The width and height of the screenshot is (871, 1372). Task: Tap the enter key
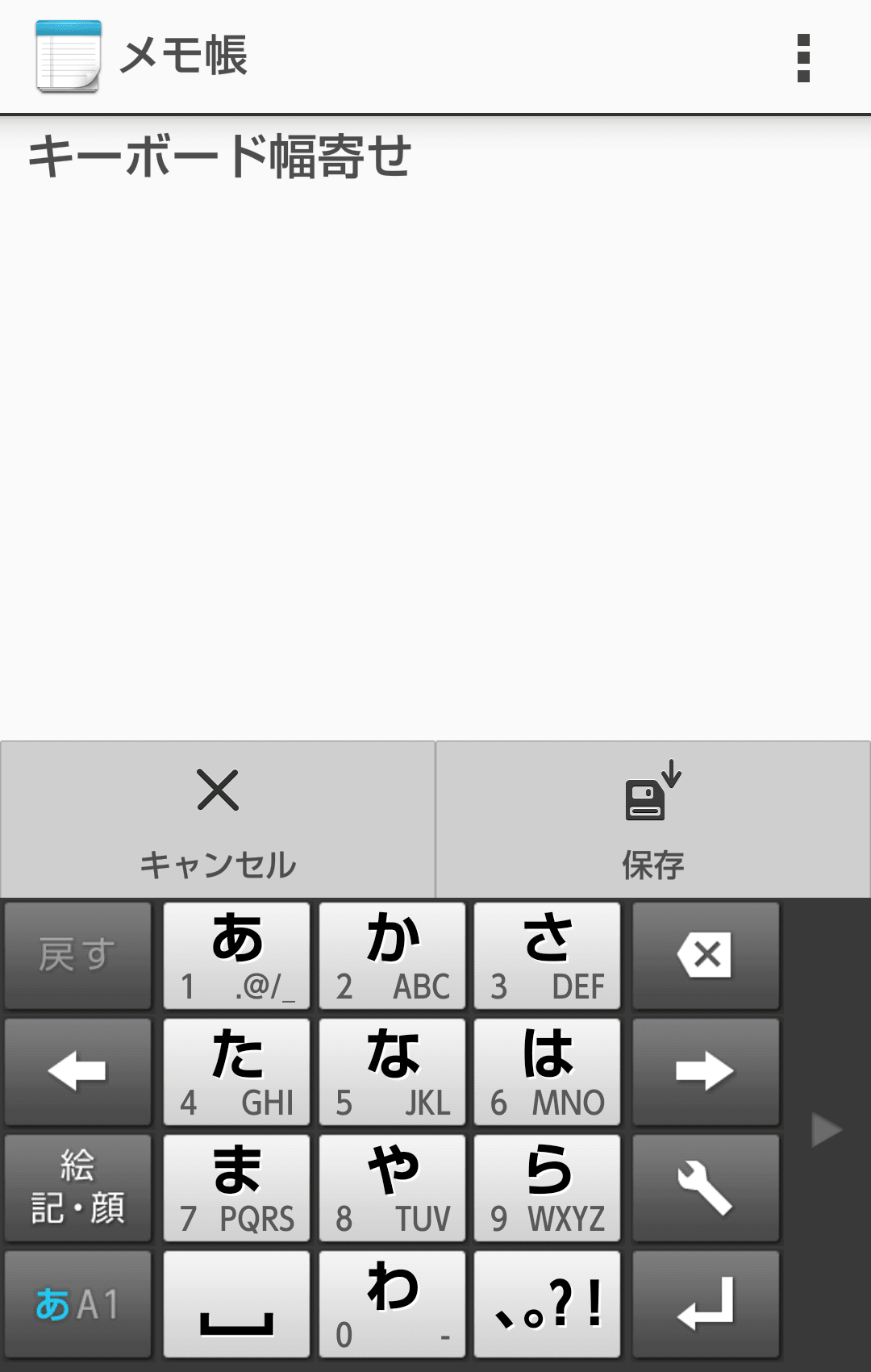[x=706, y=1304]
